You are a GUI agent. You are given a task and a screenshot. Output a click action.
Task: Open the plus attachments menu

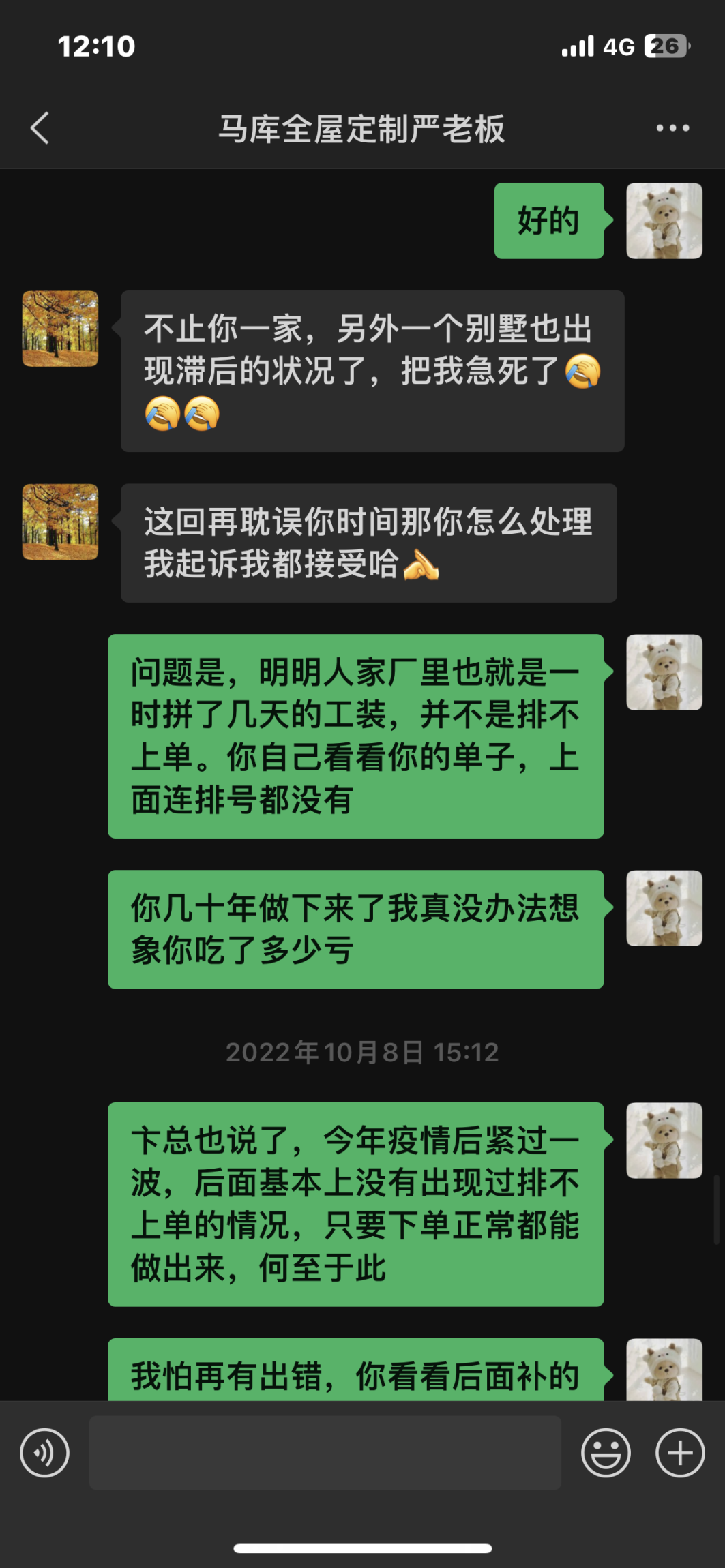point(679,1452)
